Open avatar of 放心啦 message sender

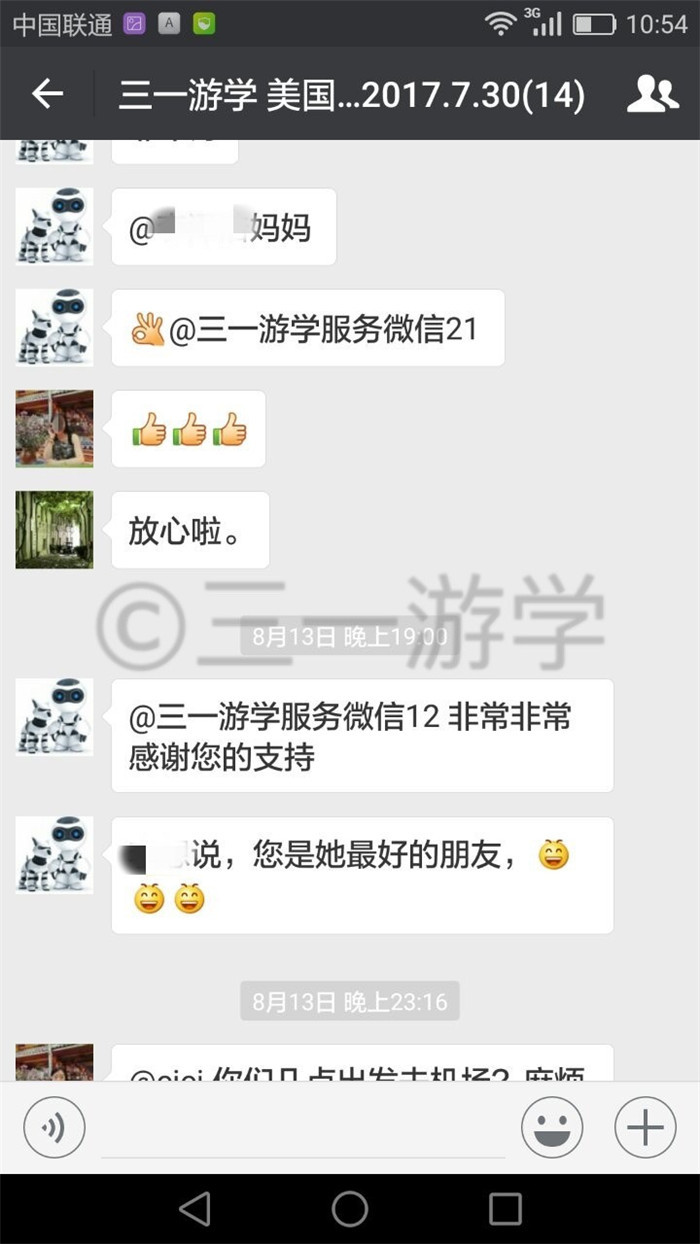(54, 530)
